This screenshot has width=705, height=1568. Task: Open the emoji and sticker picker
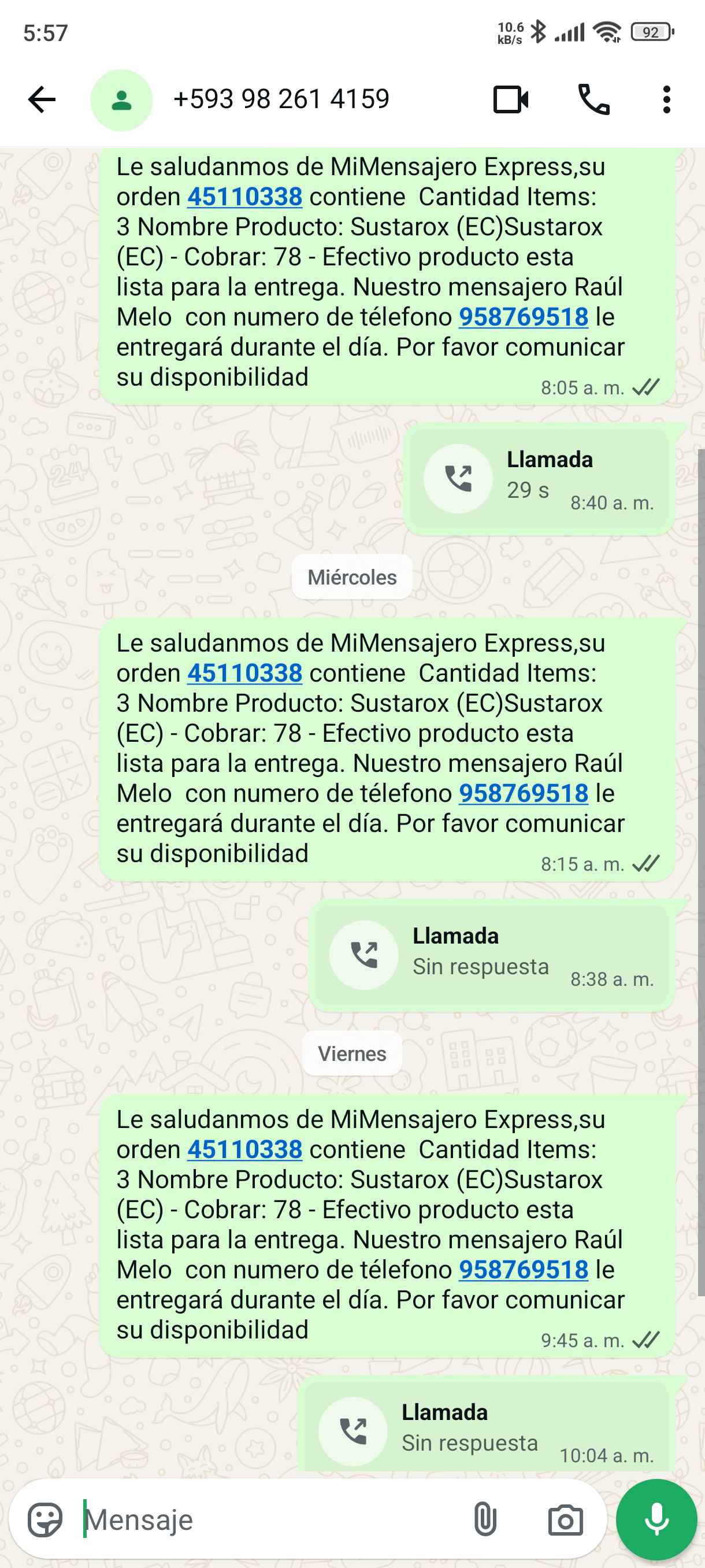click(x=45, y=1520)
